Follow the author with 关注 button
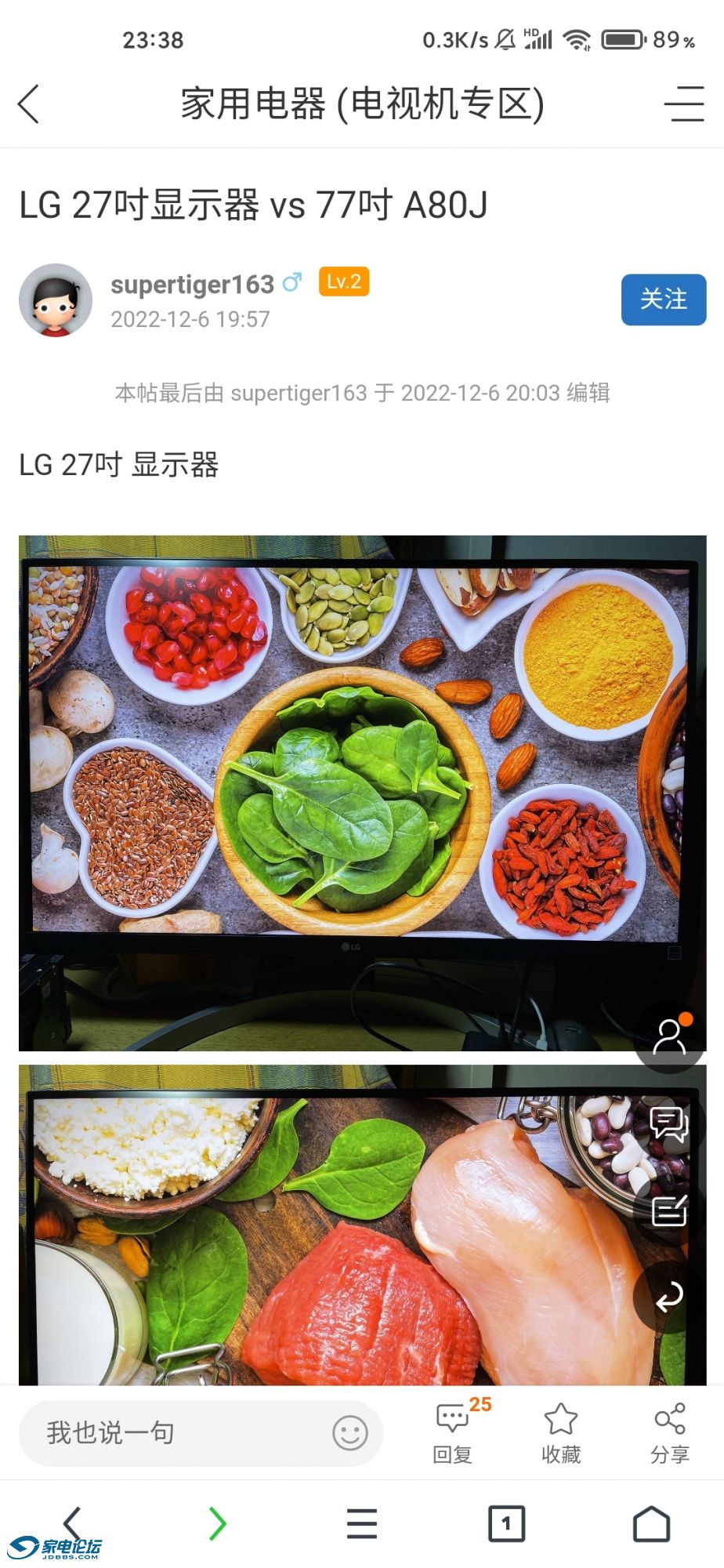 (x=663, y=299)
